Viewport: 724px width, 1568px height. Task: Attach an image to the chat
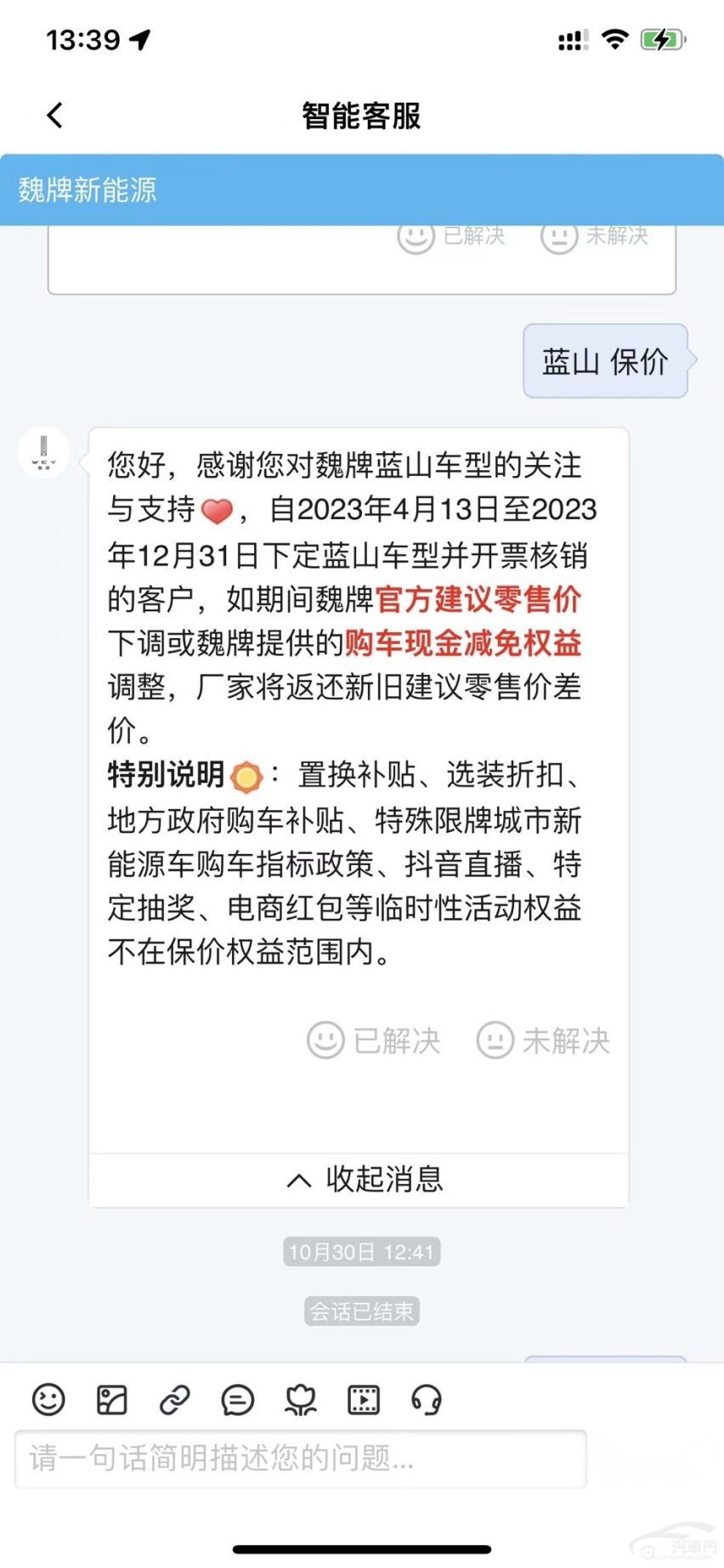click(111, 1399)
